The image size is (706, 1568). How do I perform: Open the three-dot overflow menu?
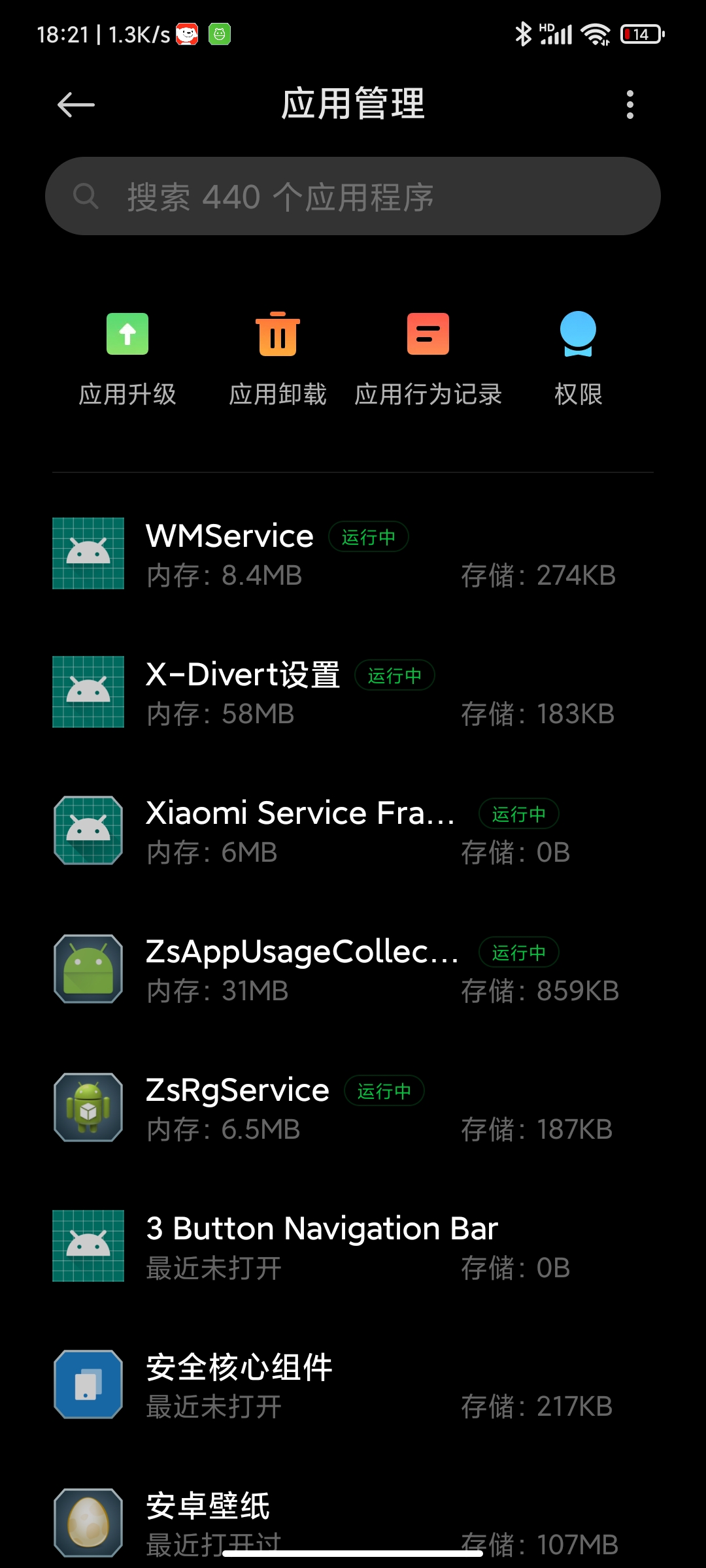[630, 105]
